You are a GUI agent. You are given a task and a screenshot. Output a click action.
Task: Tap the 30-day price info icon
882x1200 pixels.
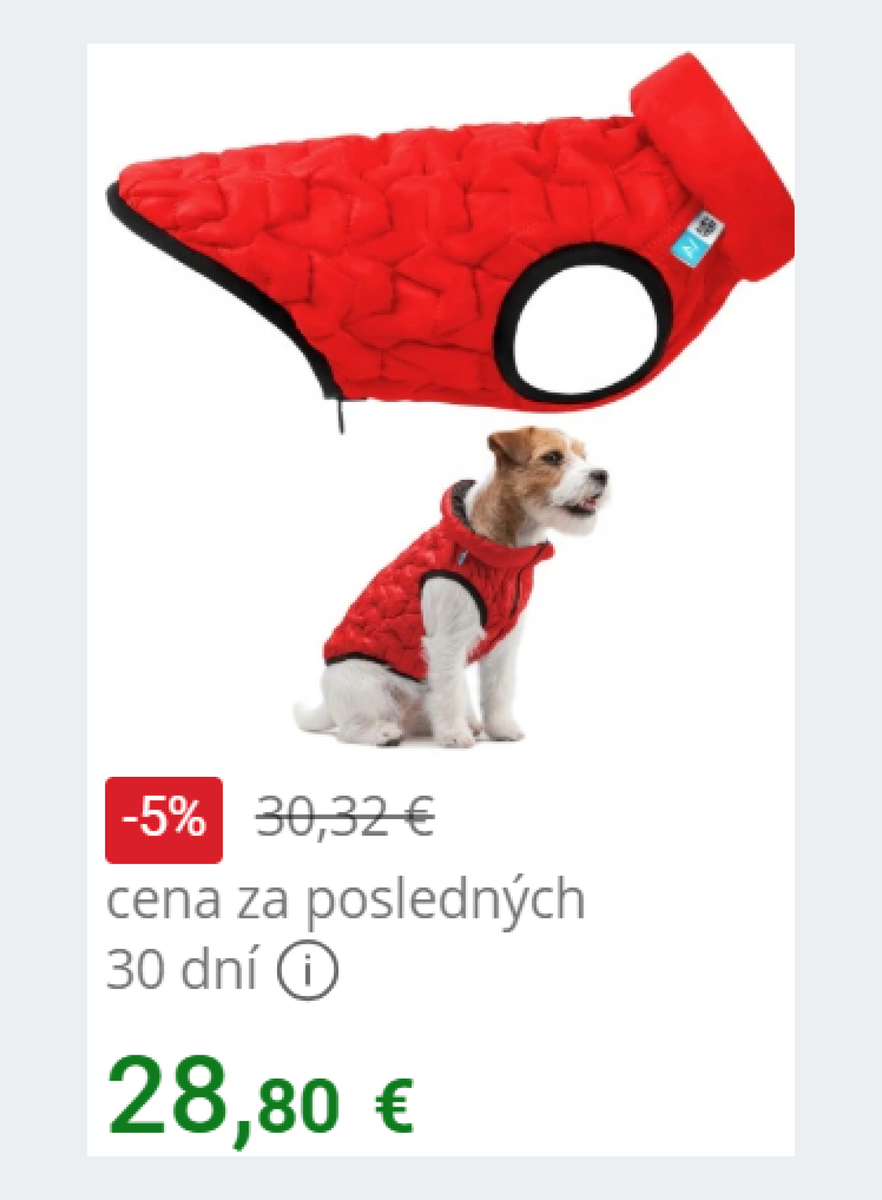308,970
